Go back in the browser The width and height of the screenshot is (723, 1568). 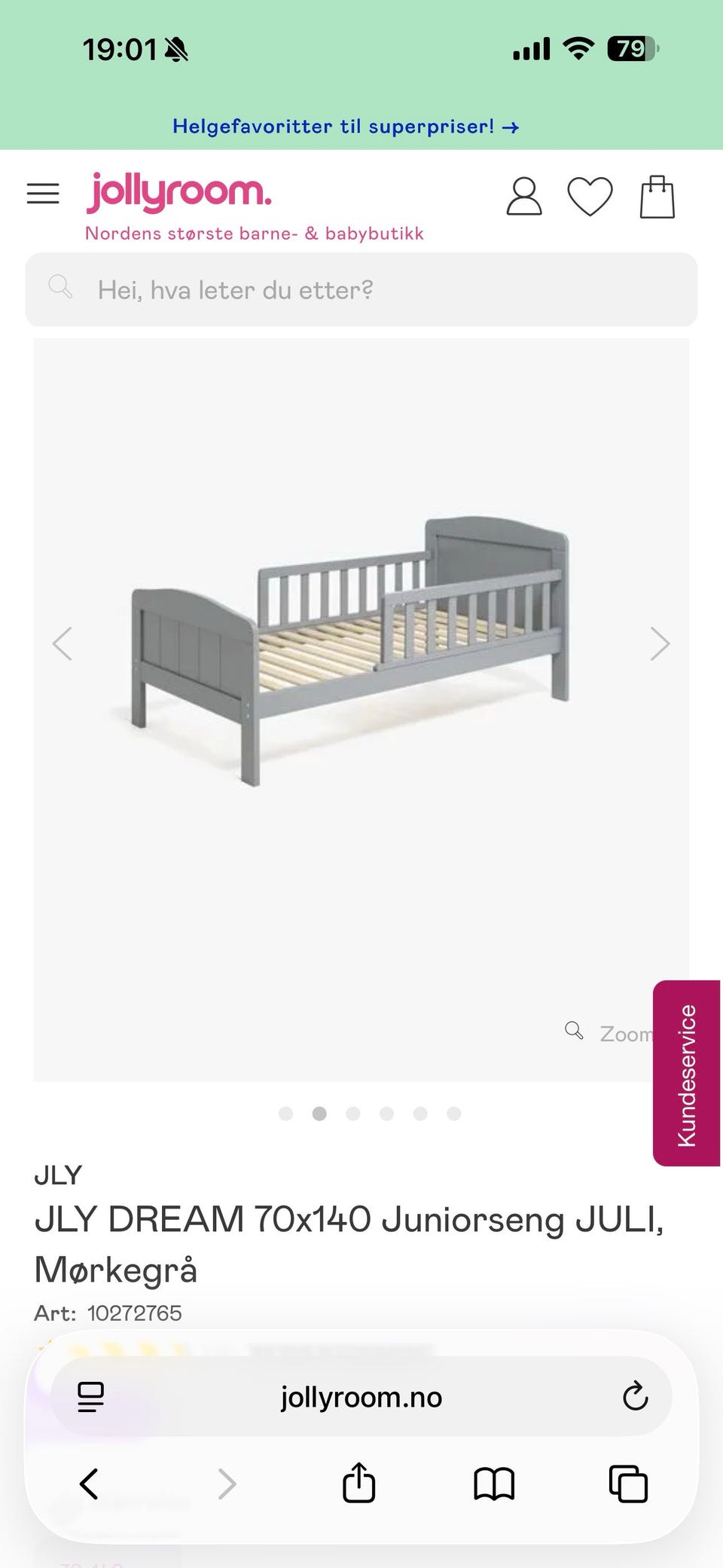(89, 1484)
